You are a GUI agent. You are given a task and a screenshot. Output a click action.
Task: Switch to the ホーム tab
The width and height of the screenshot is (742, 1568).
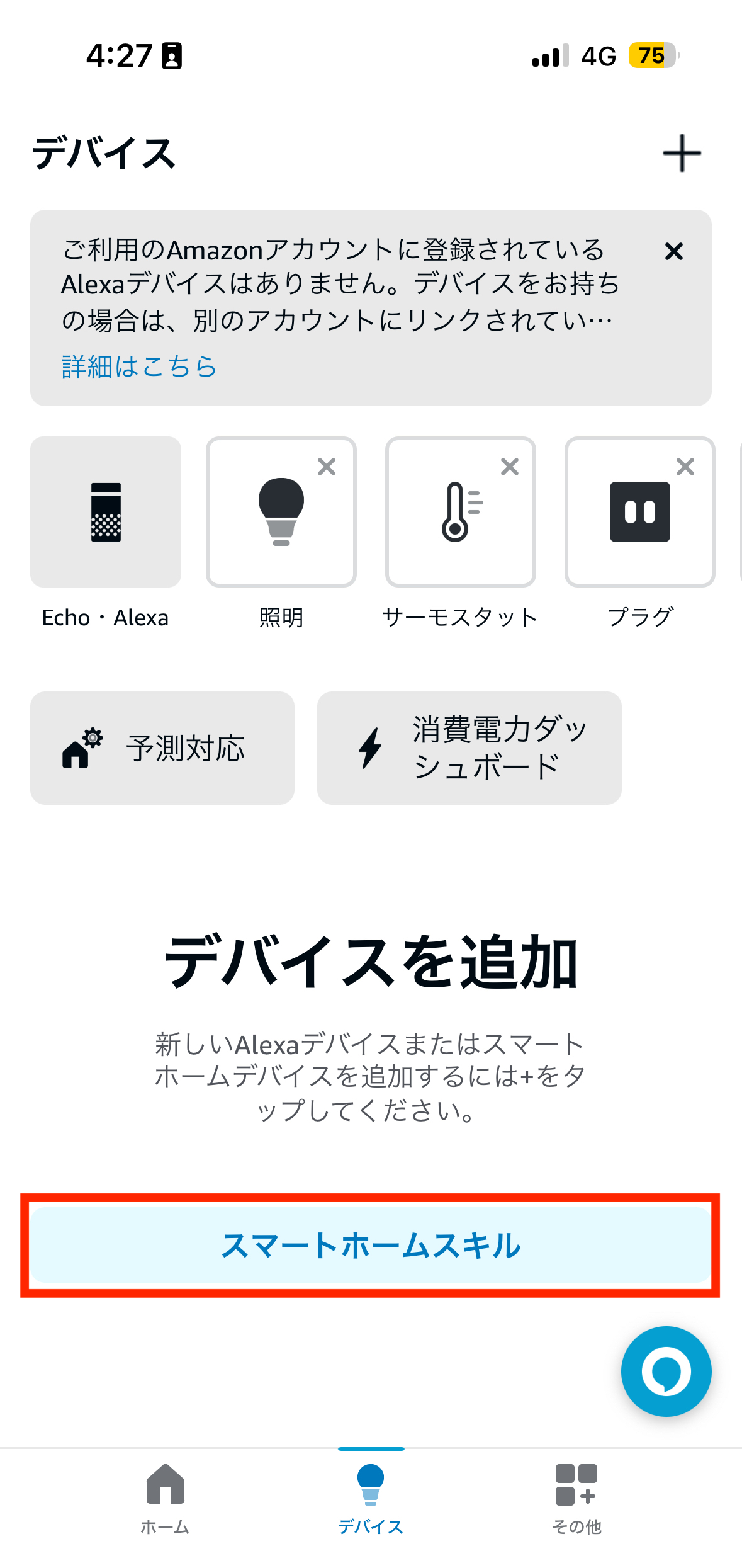click(165, 1499)
